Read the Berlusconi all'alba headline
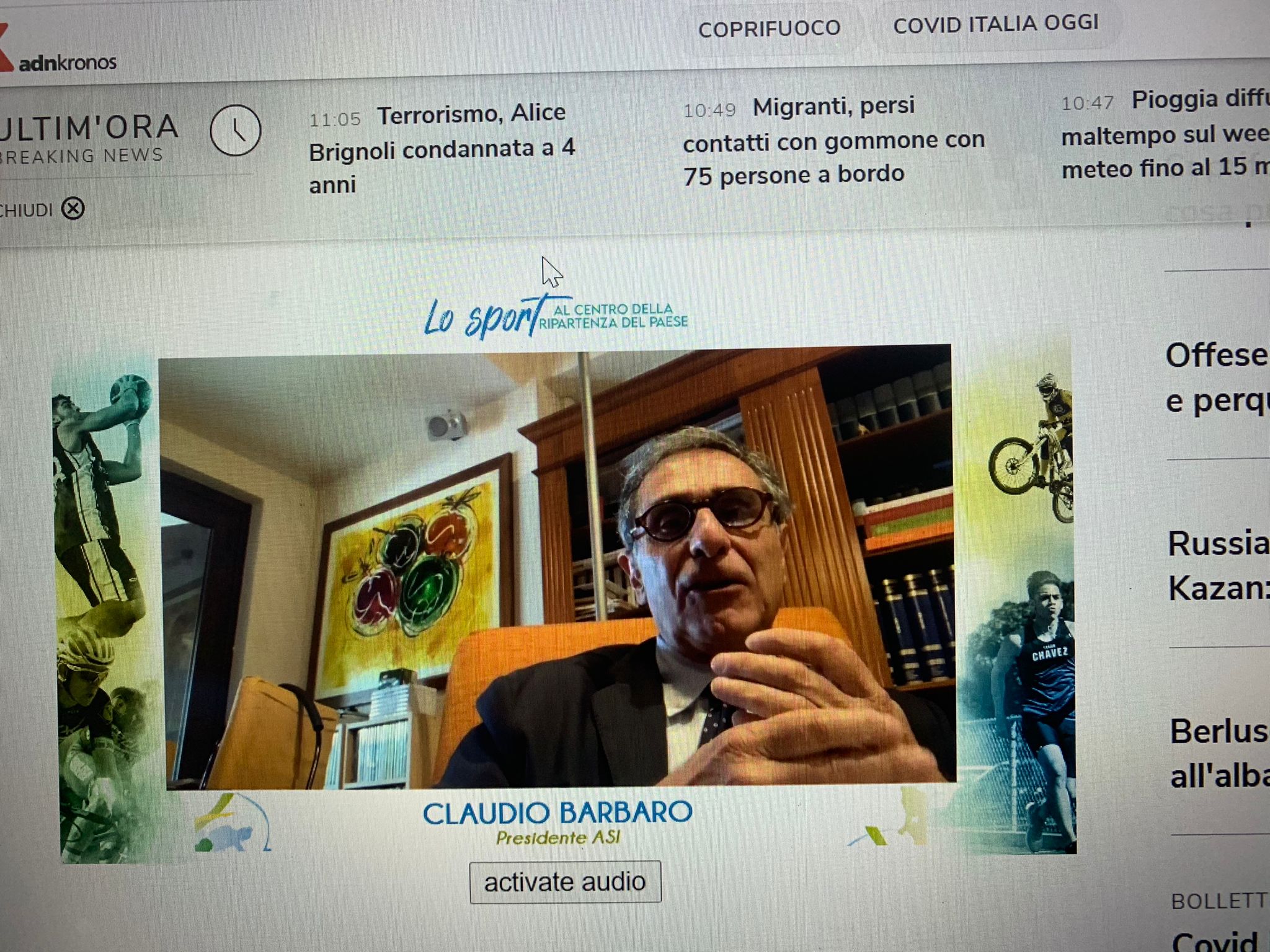Screen dimensions: 1270x952 point(1218,753)
